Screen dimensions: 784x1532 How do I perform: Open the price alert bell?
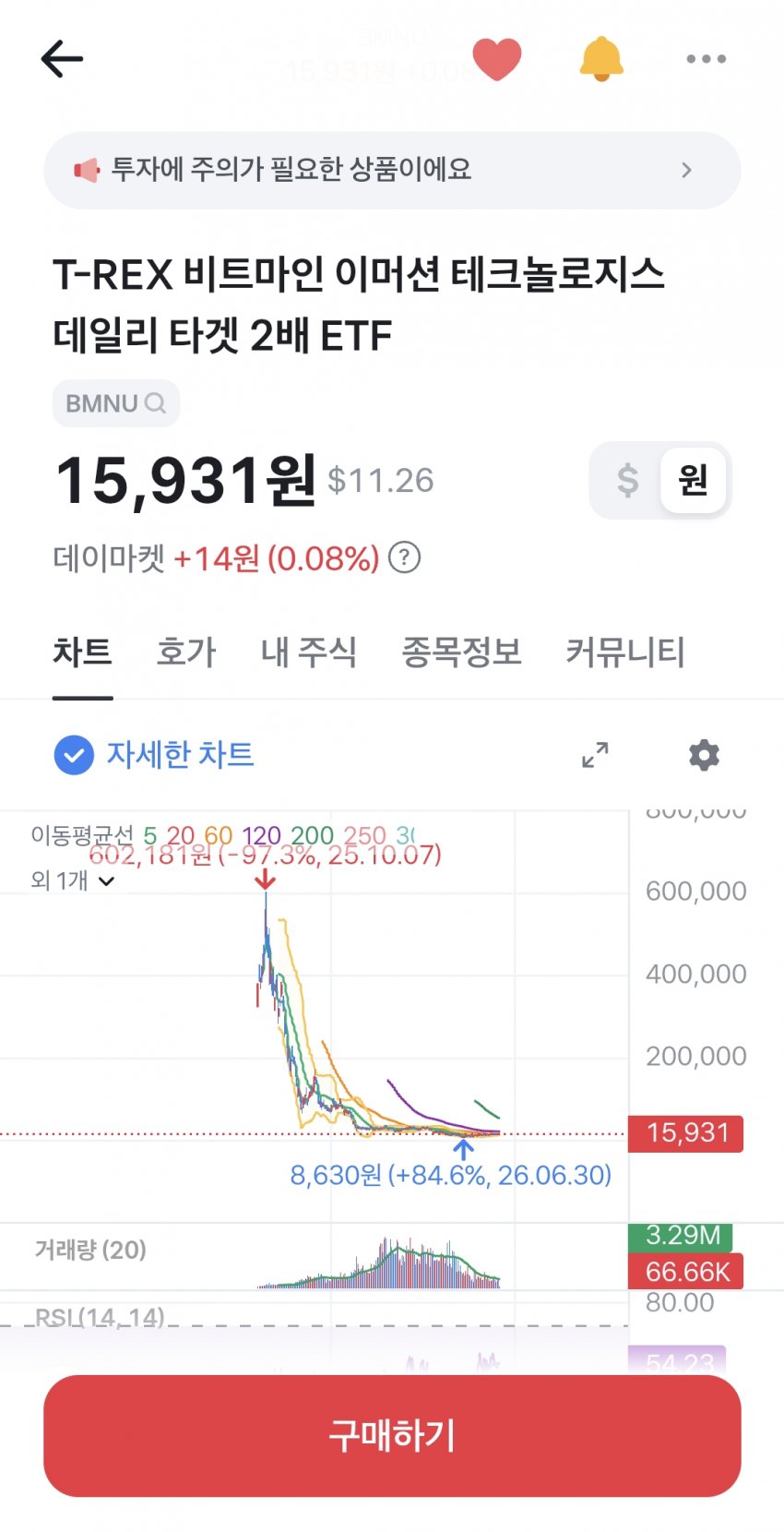(x=601, y=59)
